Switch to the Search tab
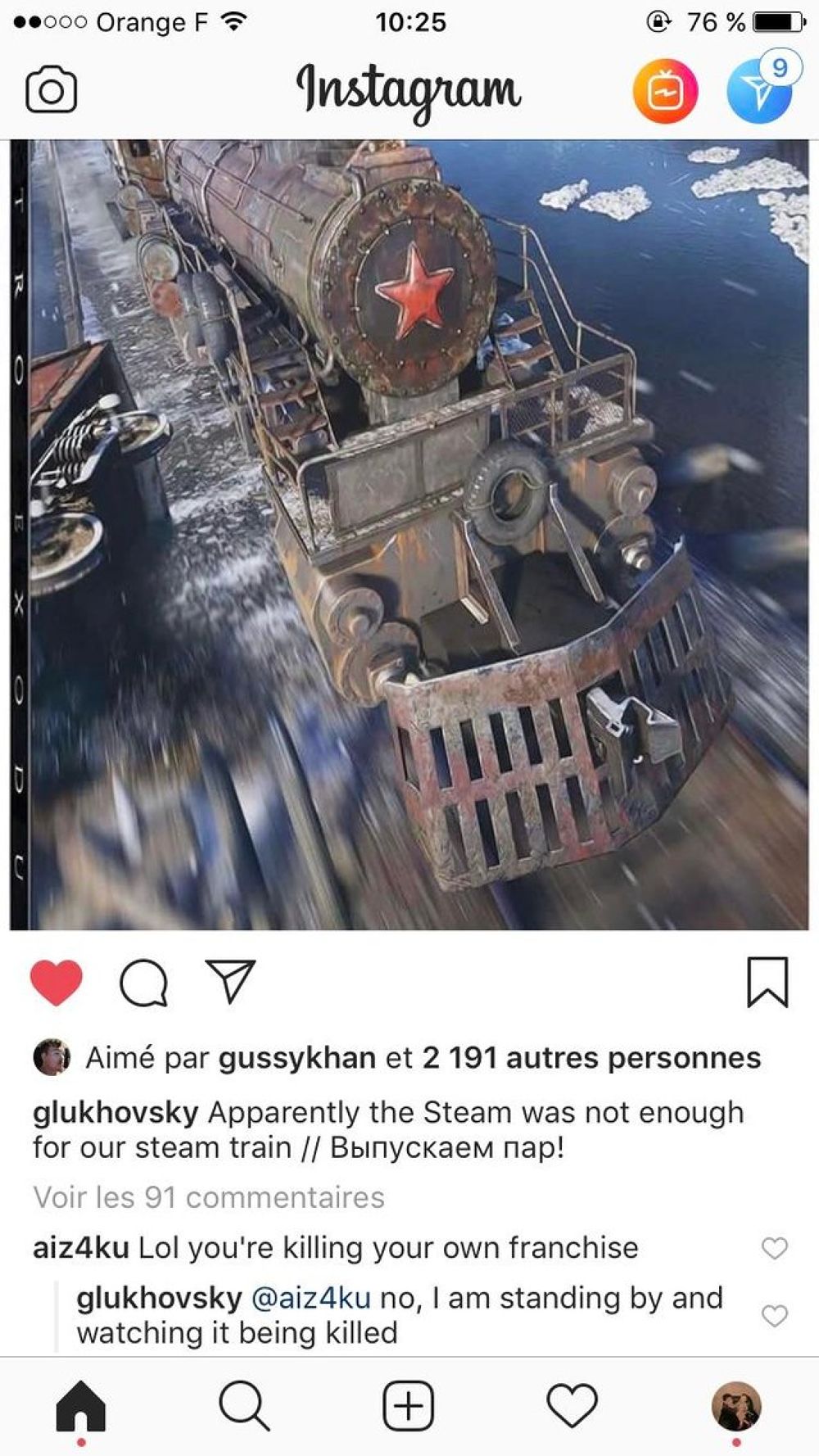 pyautogui.click(x=244, y=1406)
